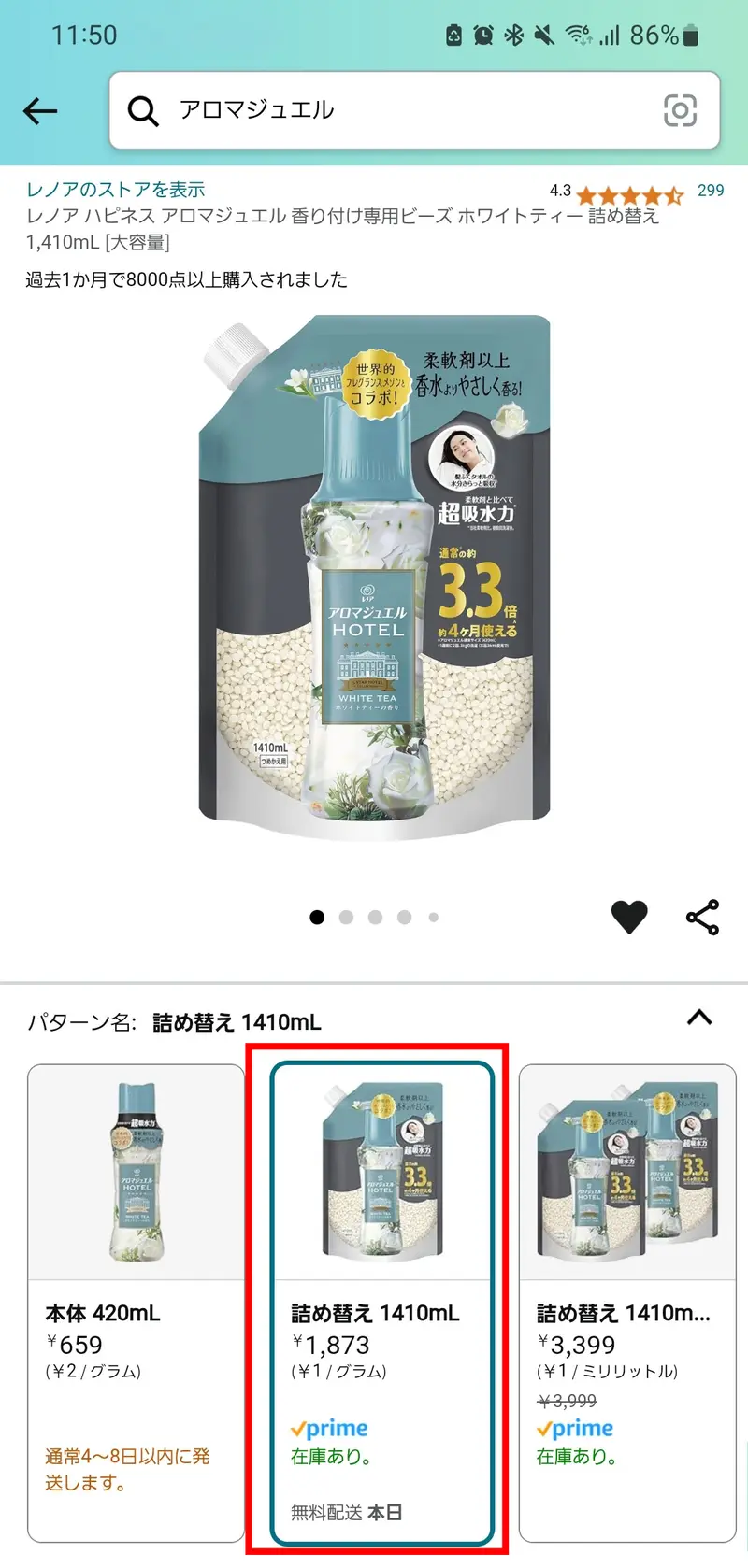Go back with the arrow icon
748x1568 pixels.
(40, 111)
